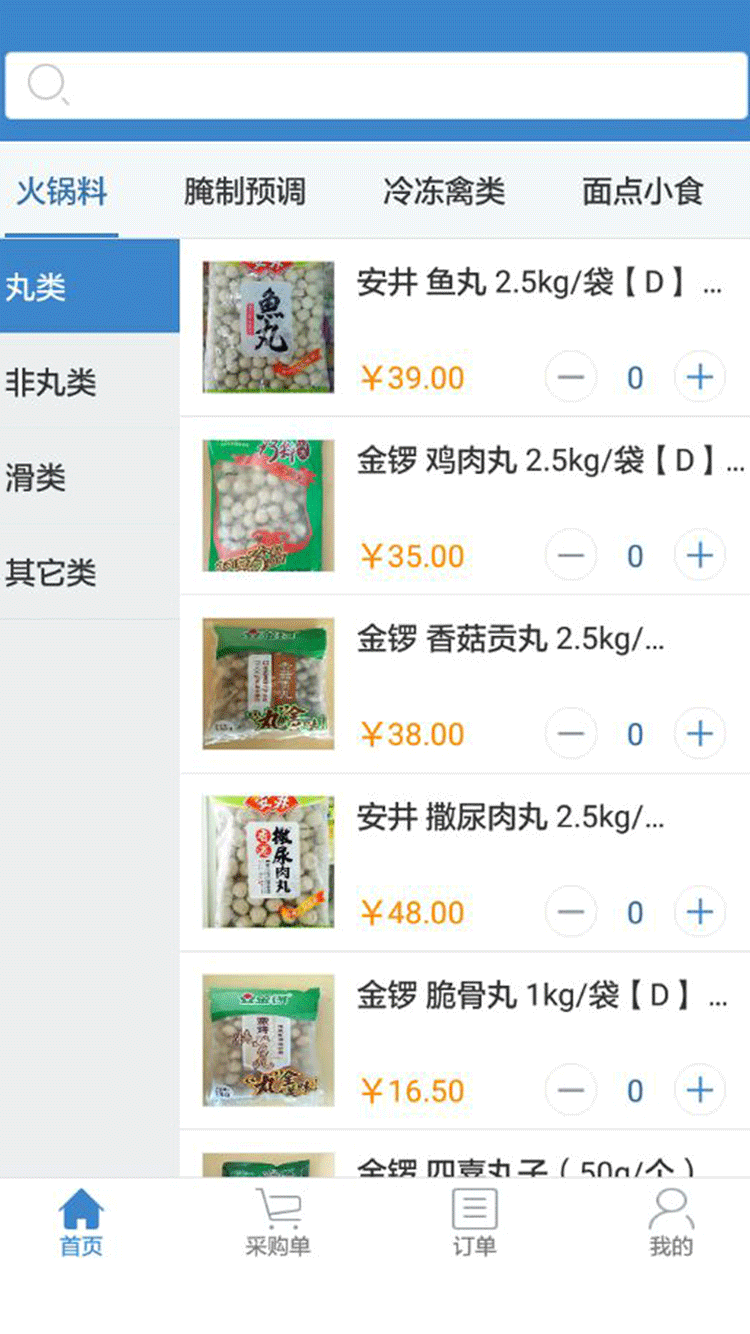
Task: Increase quantity of 金锣 脆骨丸 with plus icon
Action: coord(699,1090)
